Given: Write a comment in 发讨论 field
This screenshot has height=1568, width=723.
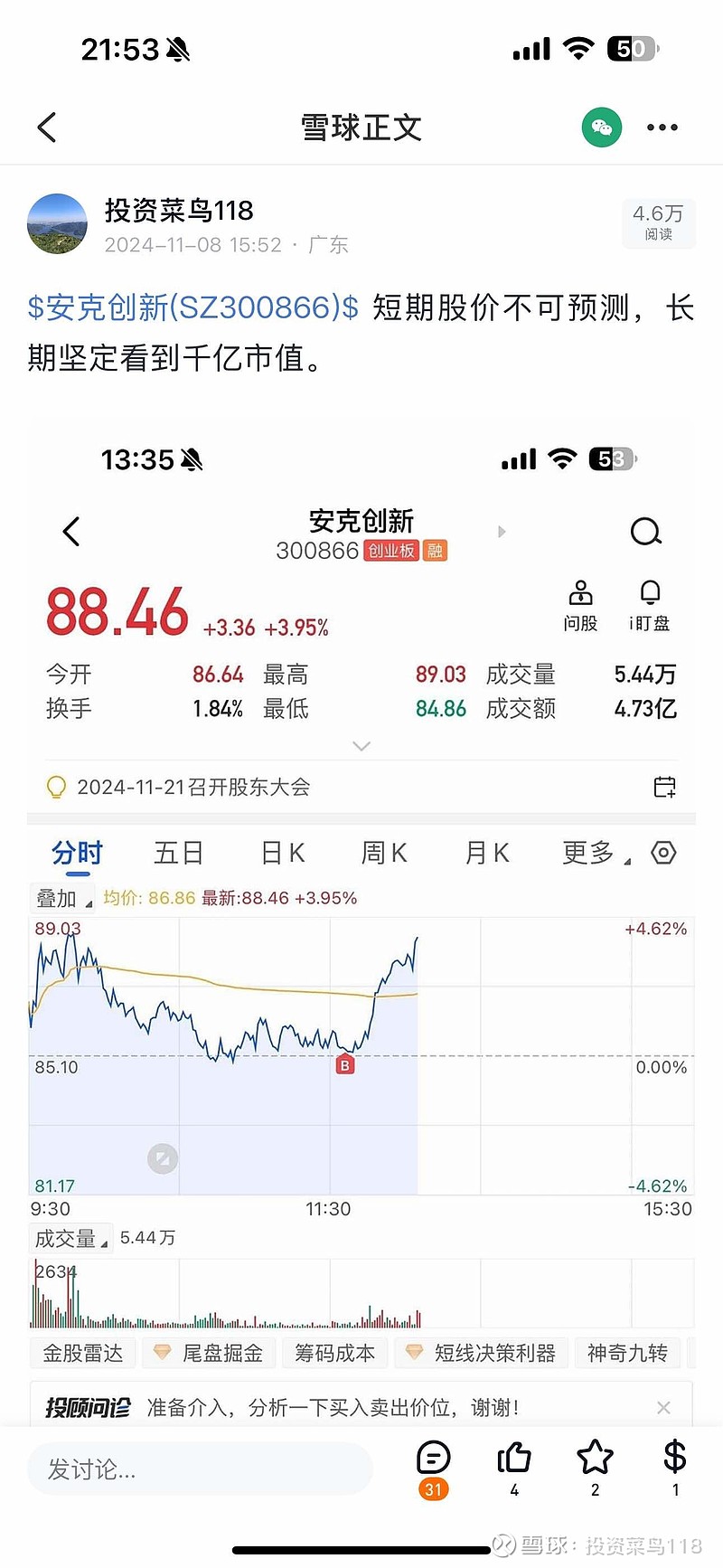Looking at the screenshot, I should coord(199,1469).
